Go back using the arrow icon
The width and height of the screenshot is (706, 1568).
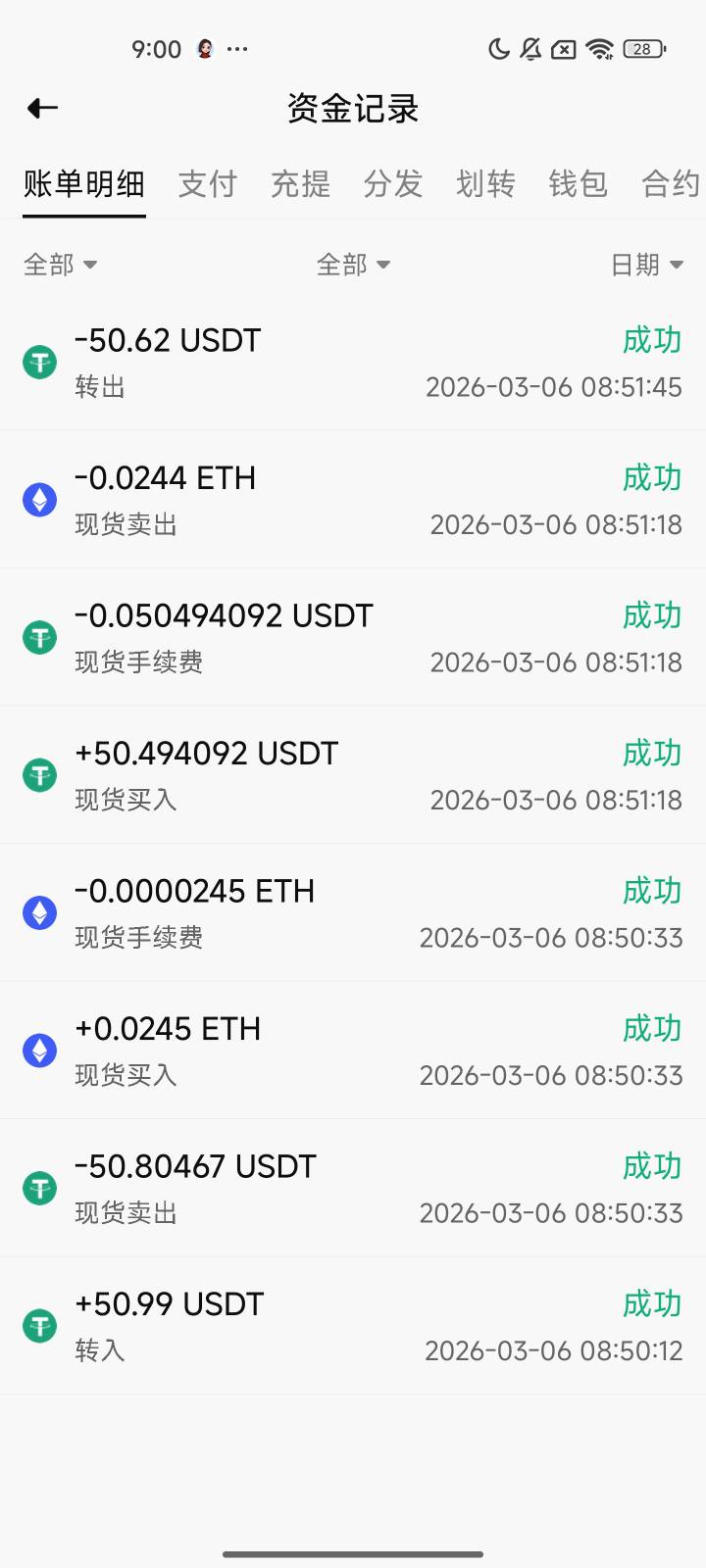point(42,108)
